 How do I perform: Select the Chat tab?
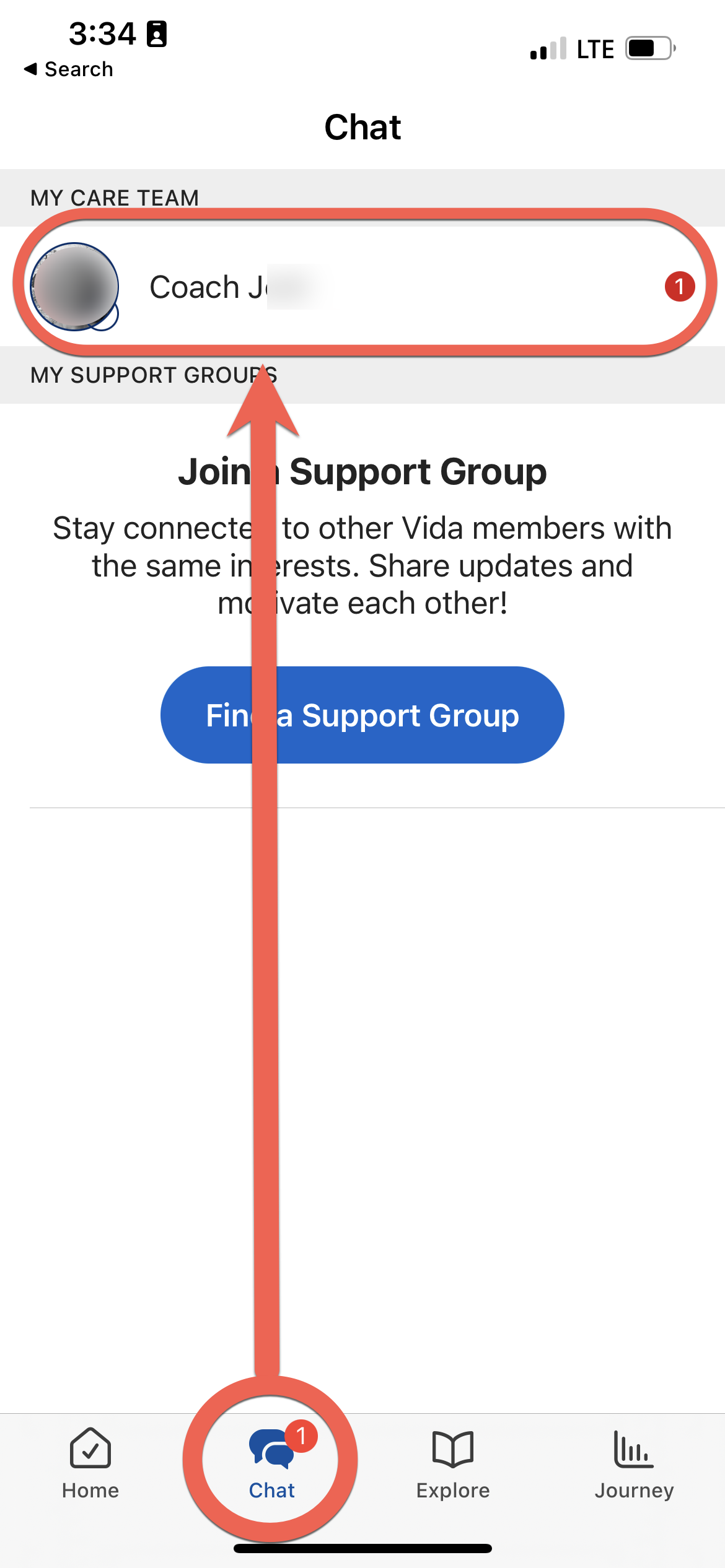coord(271,1464)
